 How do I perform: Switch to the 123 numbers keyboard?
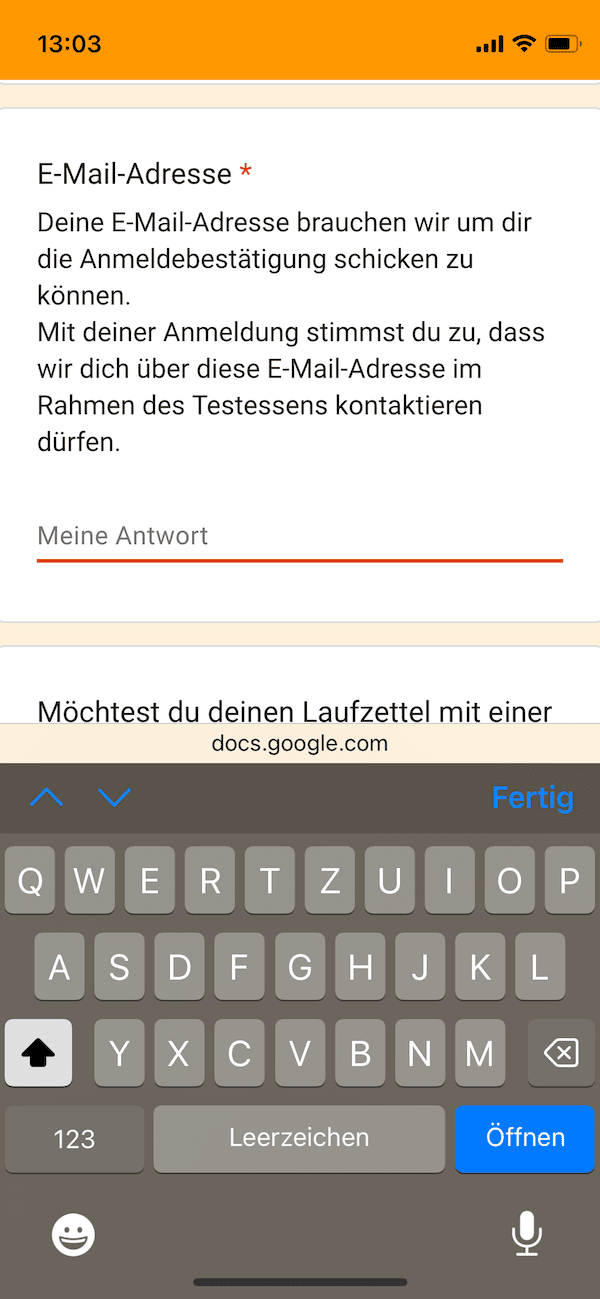(74, 1138)
